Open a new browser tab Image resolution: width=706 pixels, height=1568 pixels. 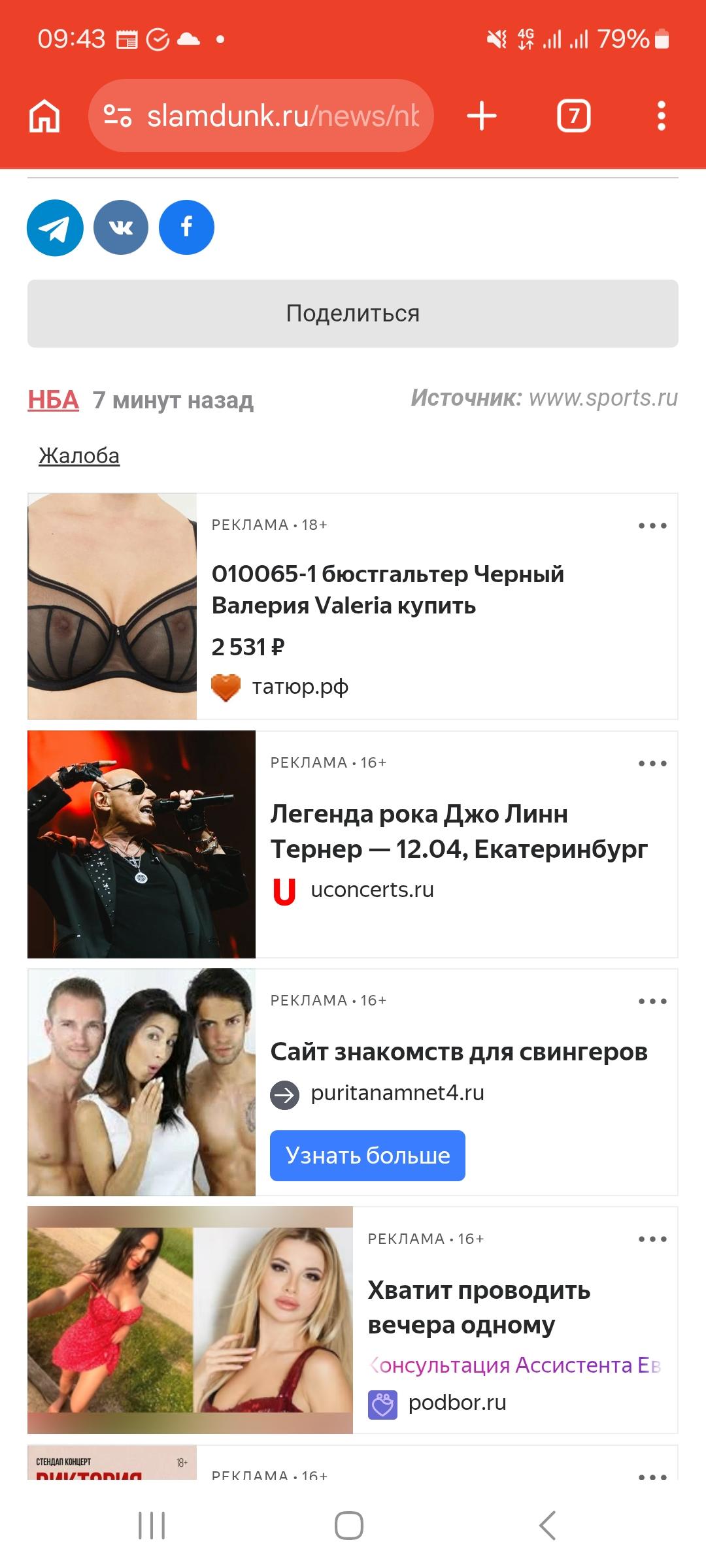(x=482, y=116)
